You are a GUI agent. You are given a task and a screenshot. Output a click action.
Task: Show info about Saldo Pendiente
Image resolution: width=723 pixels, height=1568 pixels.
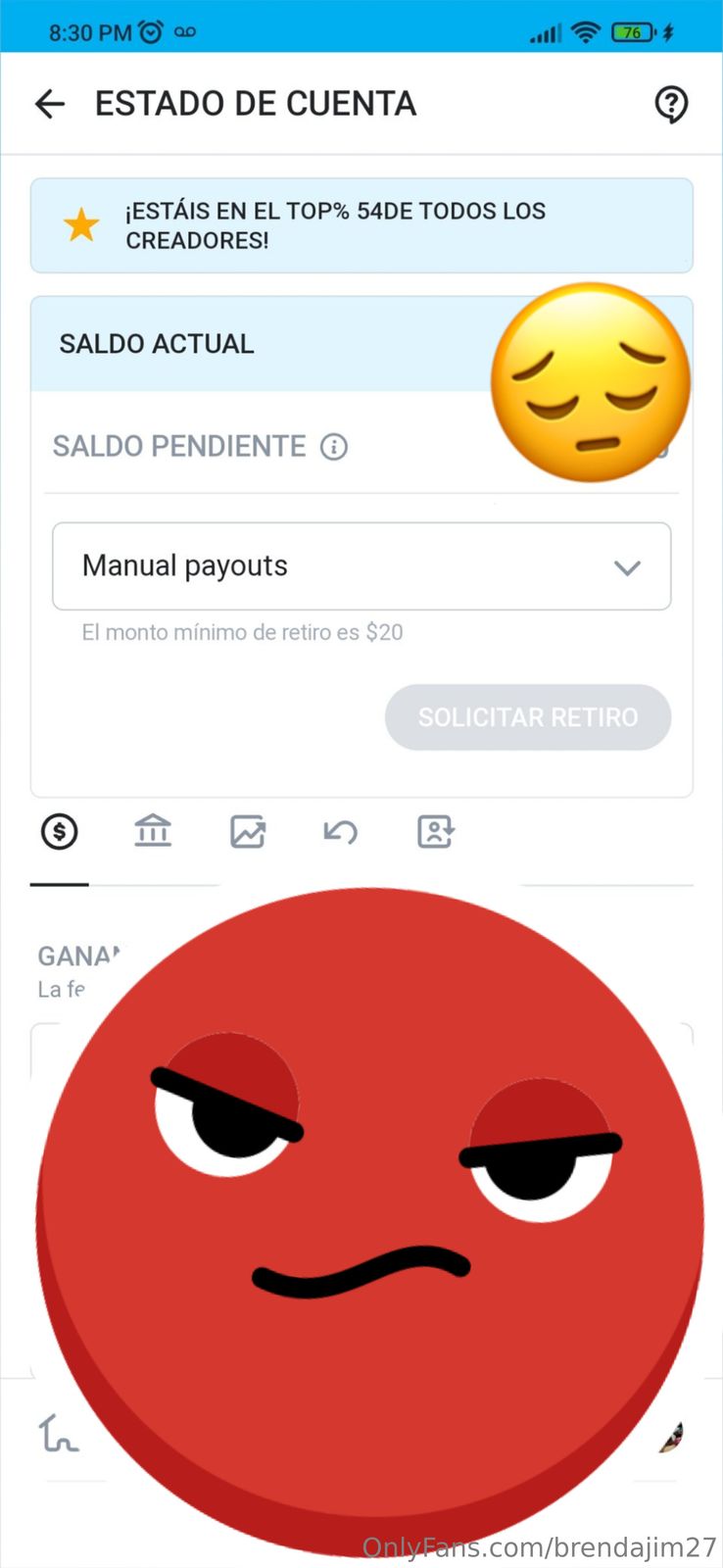[334, 447]
